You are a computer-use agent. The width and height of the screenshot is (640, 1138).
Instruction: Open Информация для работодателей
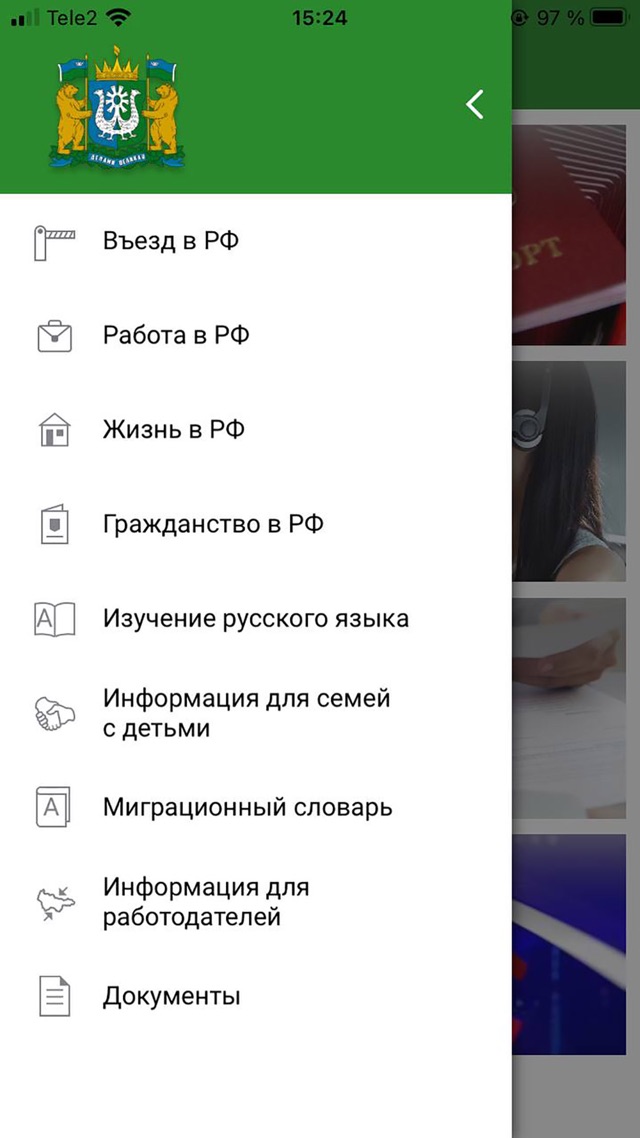click(x=255, y=901)
